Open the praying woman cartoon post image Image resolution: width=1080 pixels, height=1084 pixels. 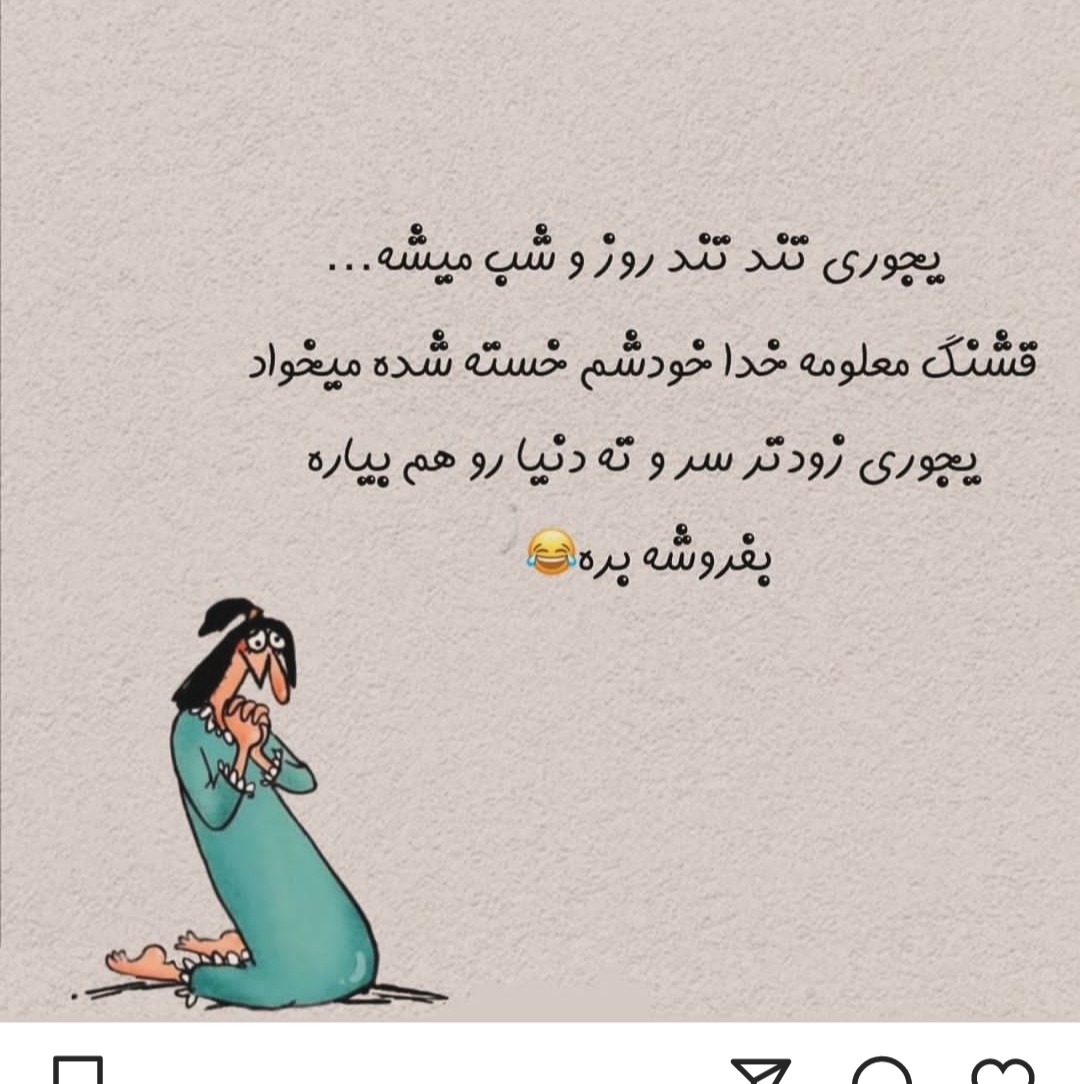click(x=540, y=510)
